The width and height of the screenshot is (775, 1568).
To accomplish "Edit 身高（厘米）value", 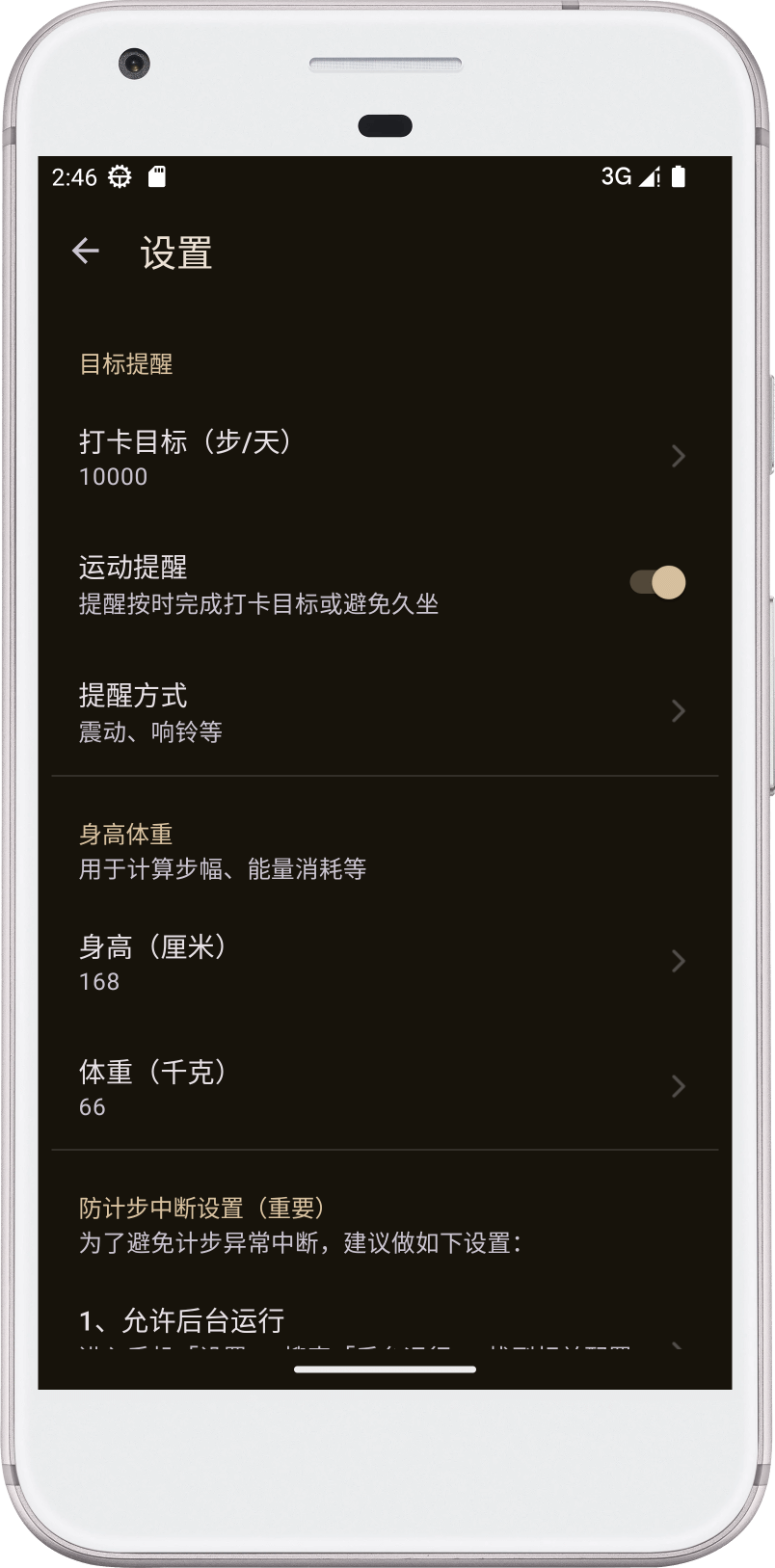I will (384, 962).
